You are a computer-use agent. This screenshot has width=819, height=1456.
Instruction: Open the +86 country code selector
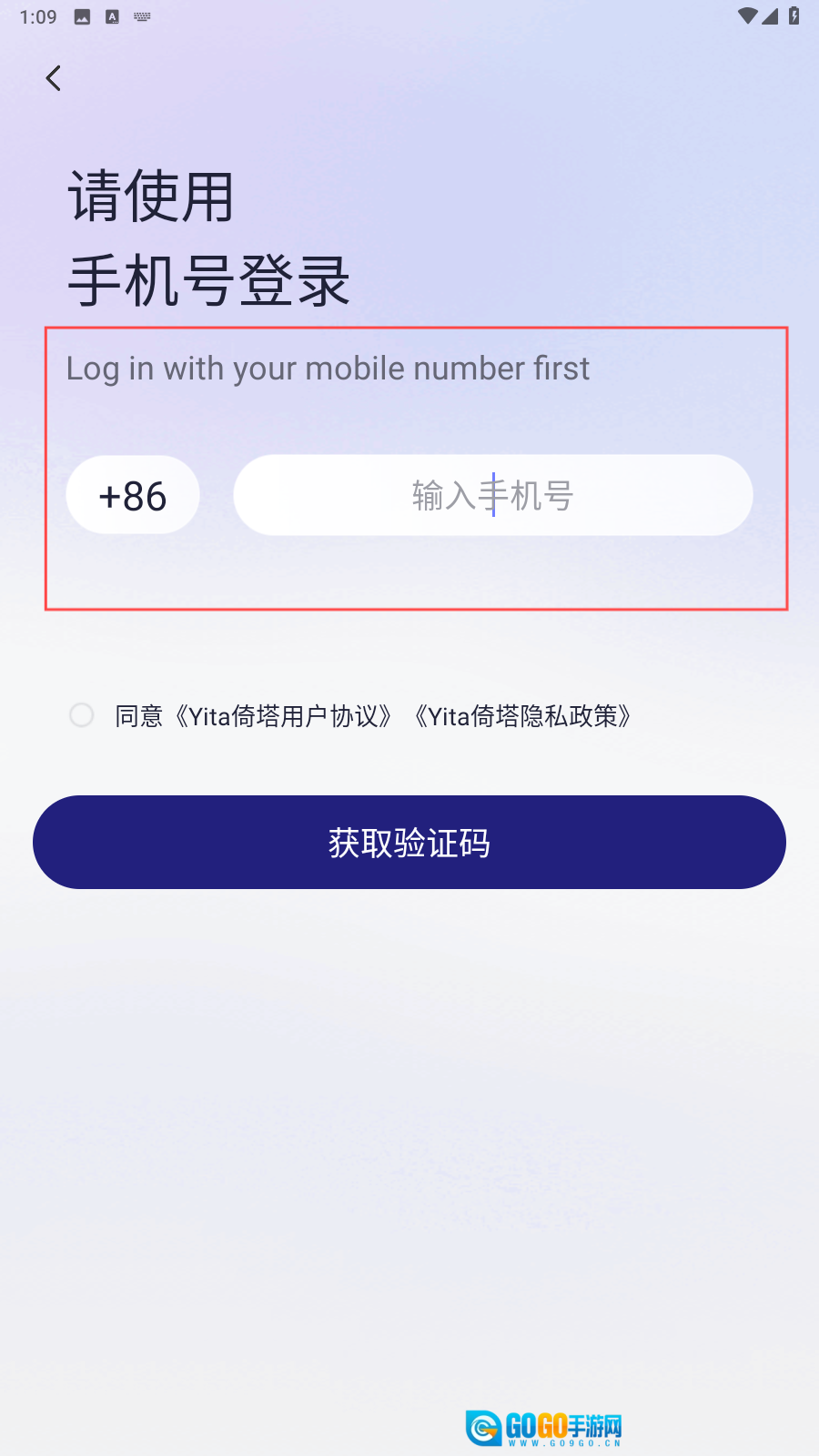tap(133, 496)
